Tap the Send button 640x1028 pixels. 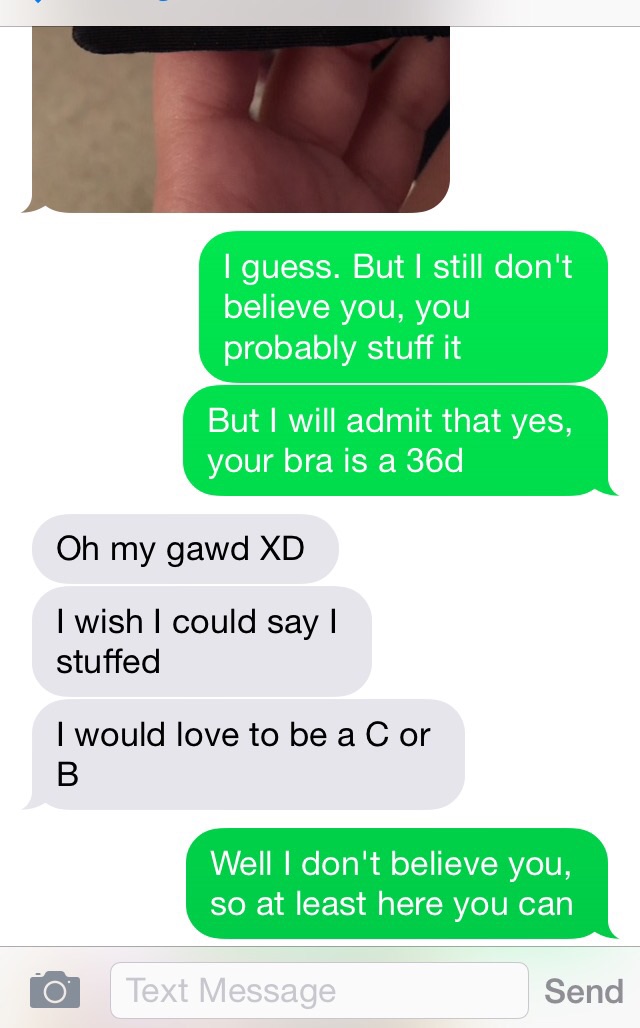coord(584,991)
